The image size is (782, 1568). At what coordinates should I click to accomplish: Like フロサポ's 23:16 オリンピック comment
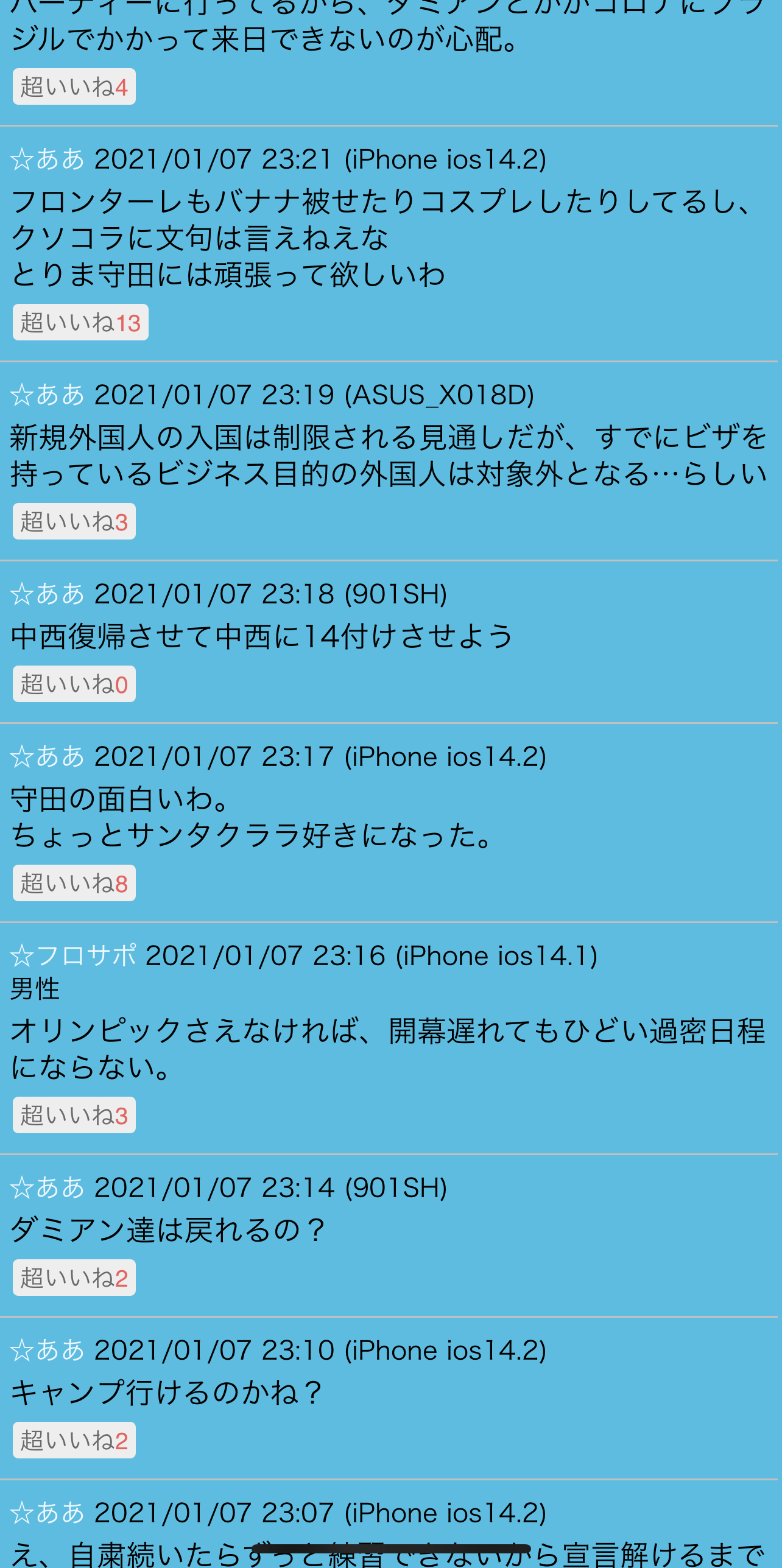(x=74, y=1115)
